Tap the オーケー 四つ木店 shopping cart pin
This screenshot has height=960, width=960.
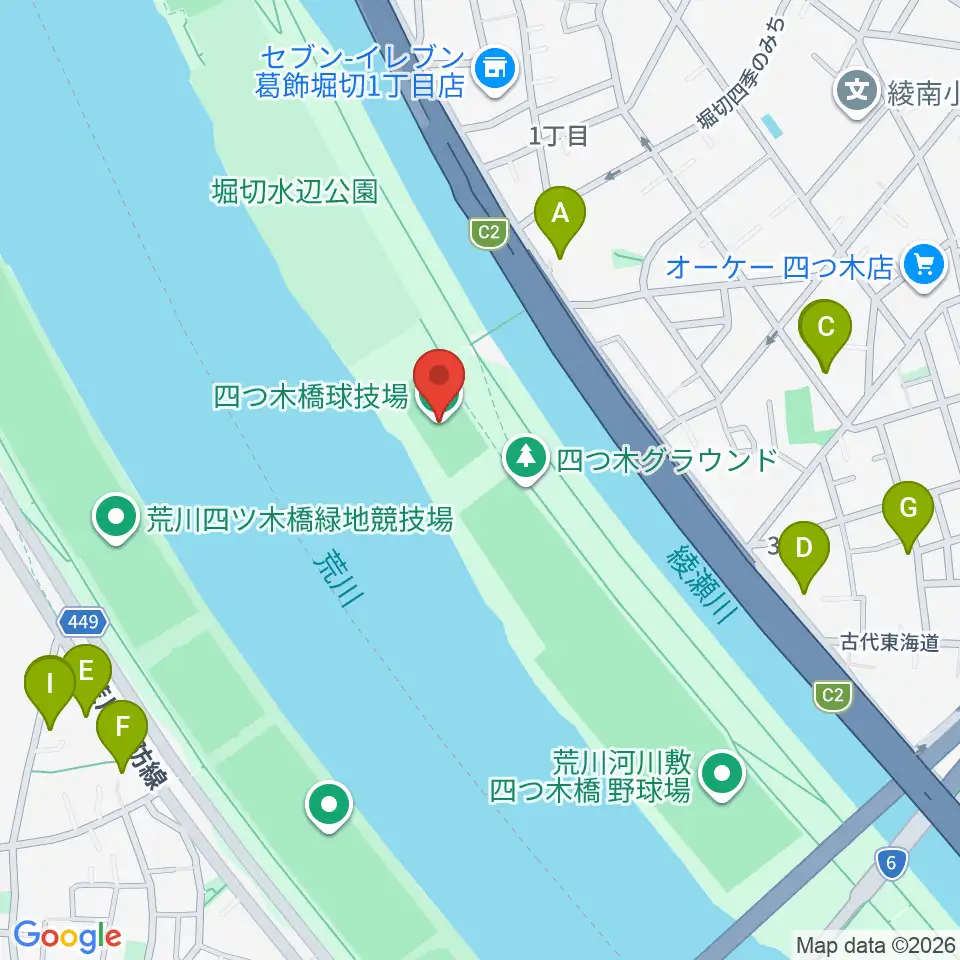coord(924,268)
